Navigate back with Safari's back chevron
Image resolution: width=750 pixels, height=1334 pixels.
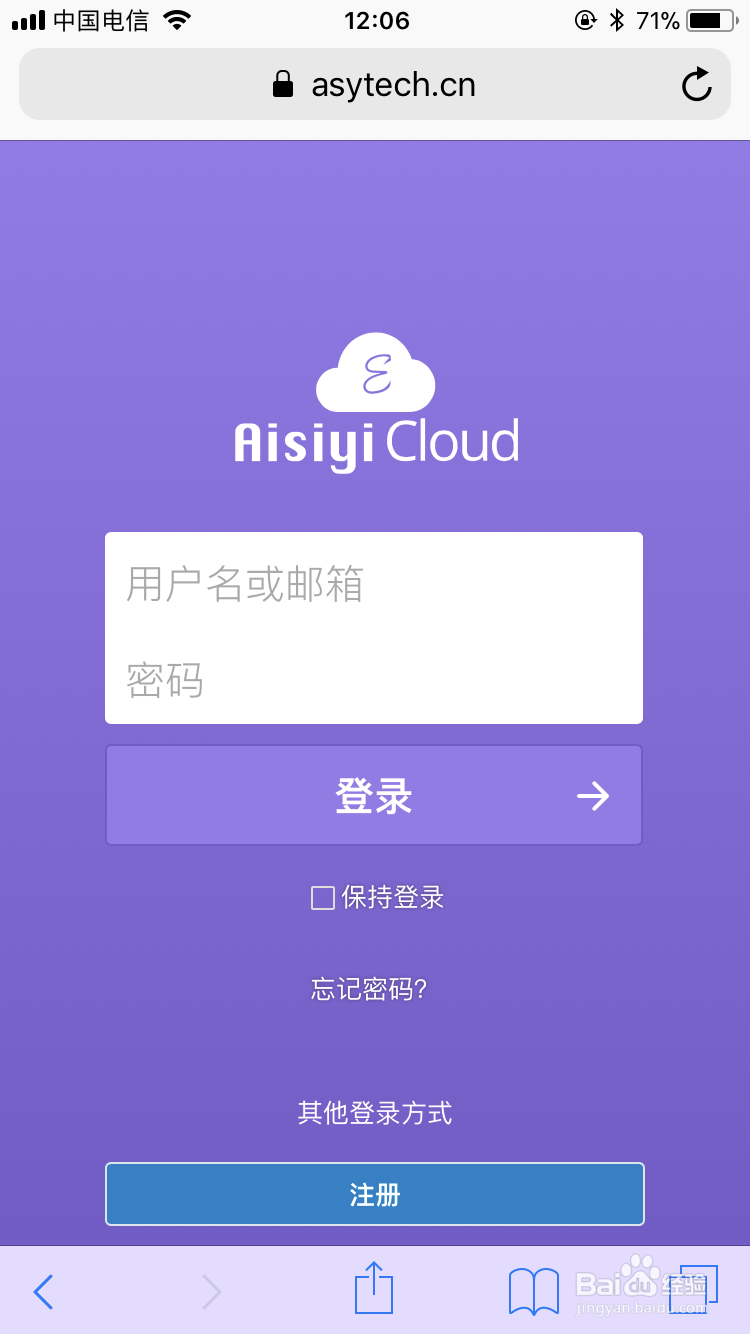pyautogui.click(x=42, y=1290)
